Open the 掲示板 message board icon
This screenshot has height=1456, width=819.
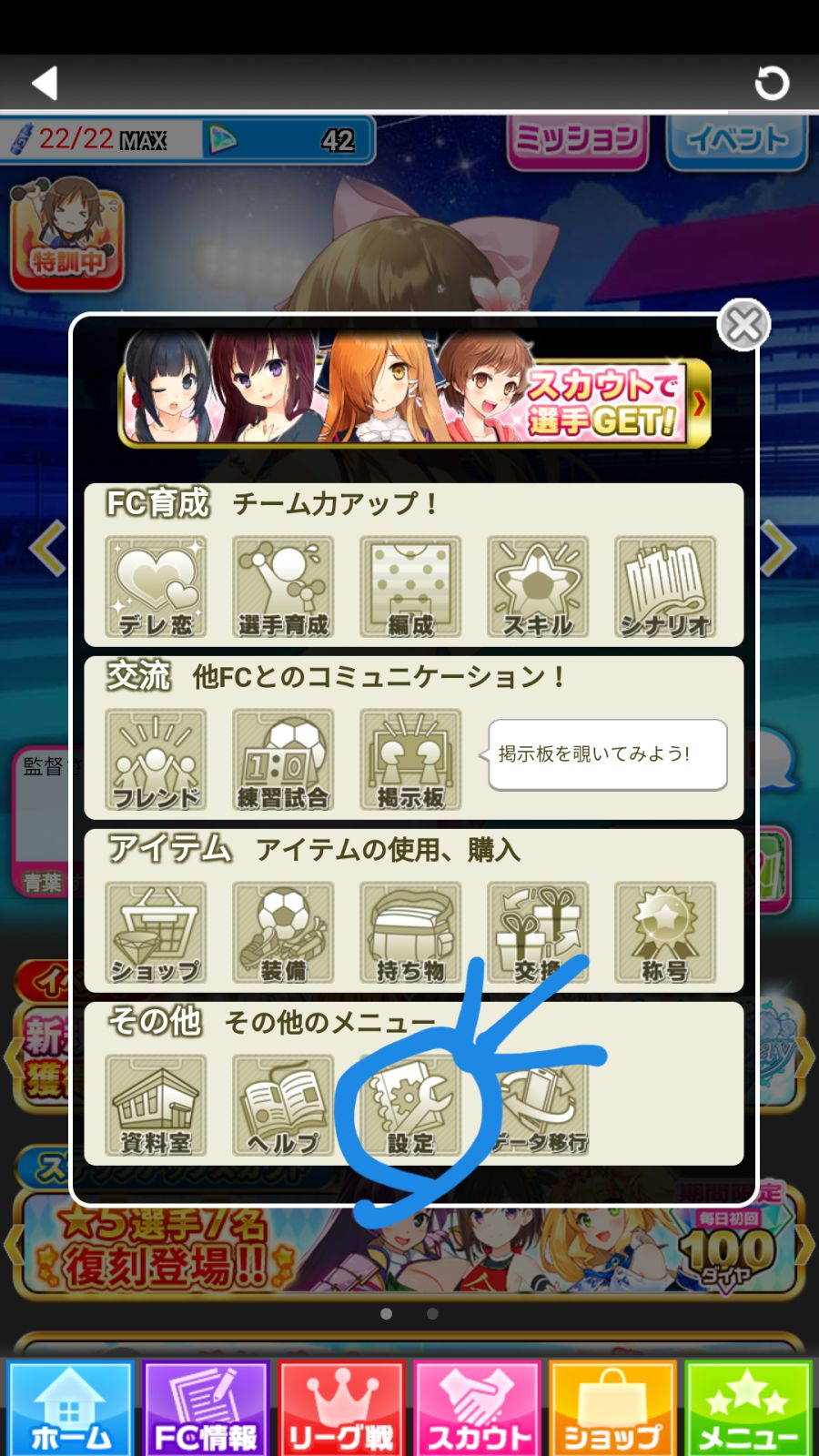410,760
